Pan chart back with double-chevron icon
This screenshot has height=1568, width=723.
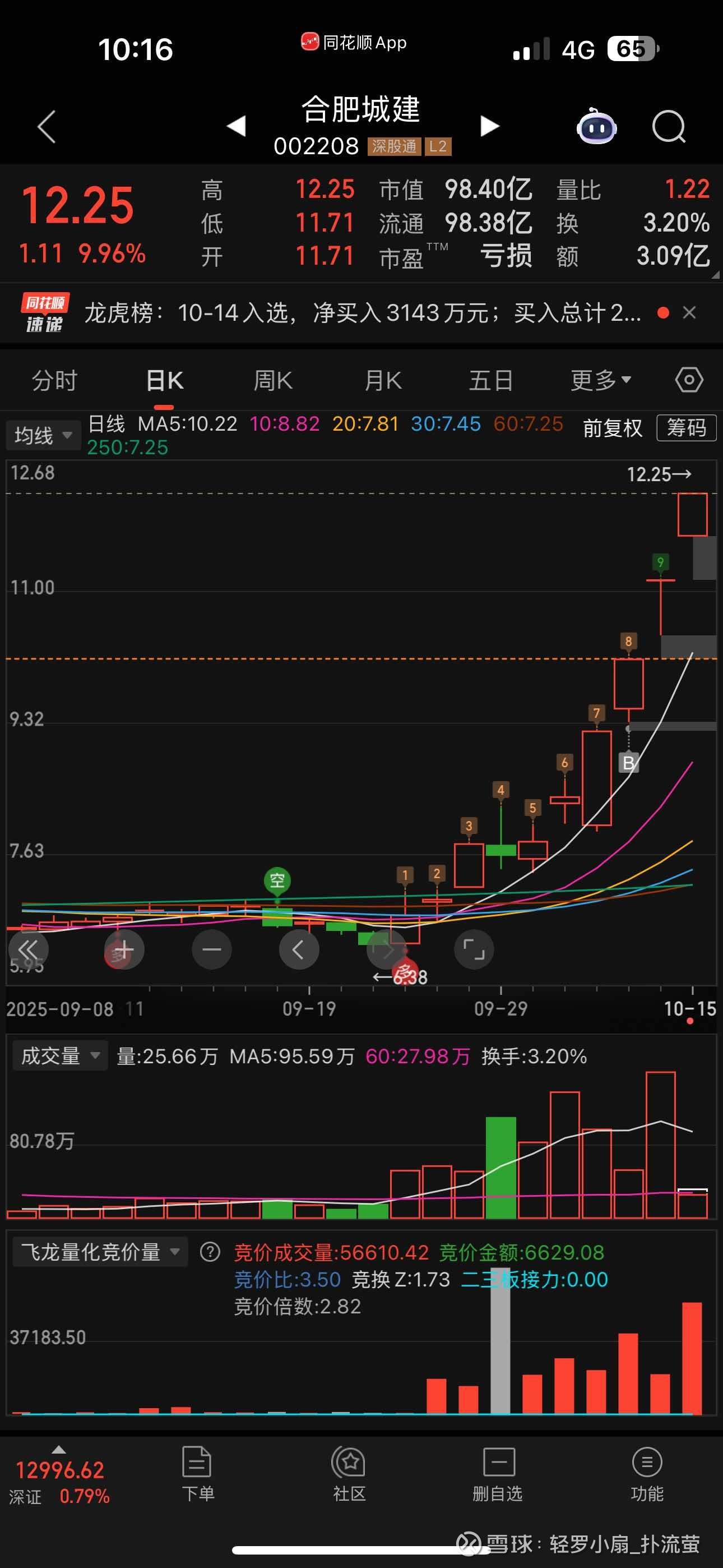[29, 949]
